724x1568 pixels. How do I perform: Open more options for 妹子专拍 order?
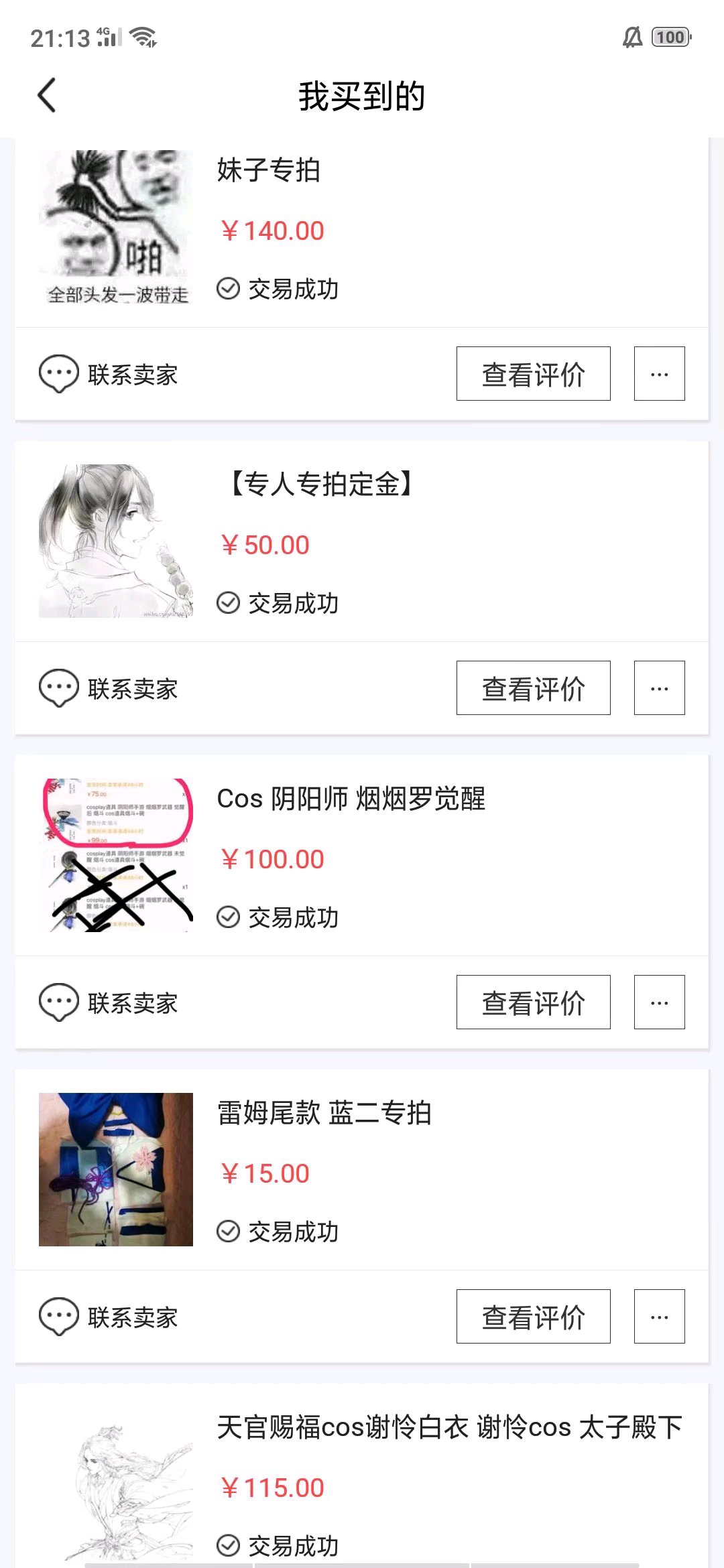pos(659,374)
